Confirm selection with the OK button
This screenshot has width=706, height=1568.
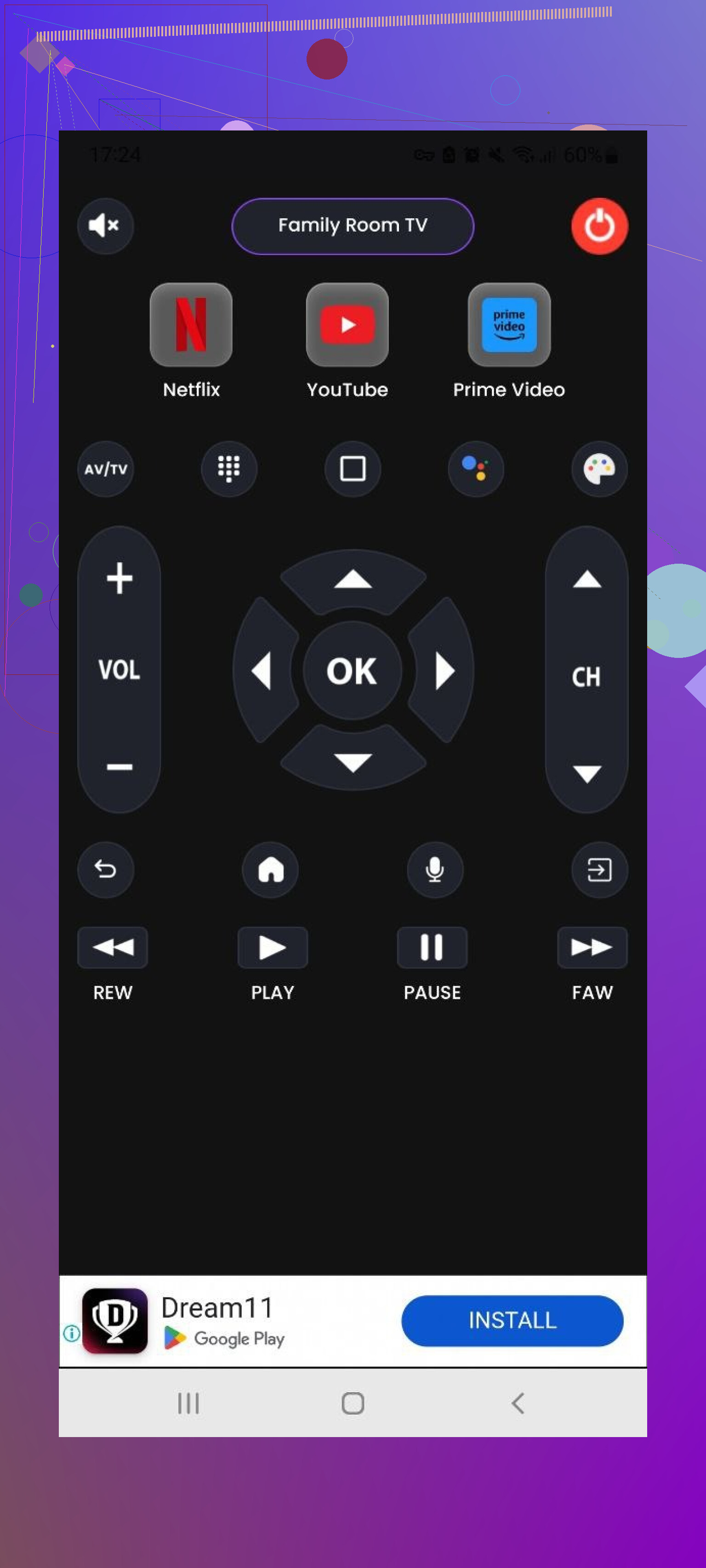(352, 671)
